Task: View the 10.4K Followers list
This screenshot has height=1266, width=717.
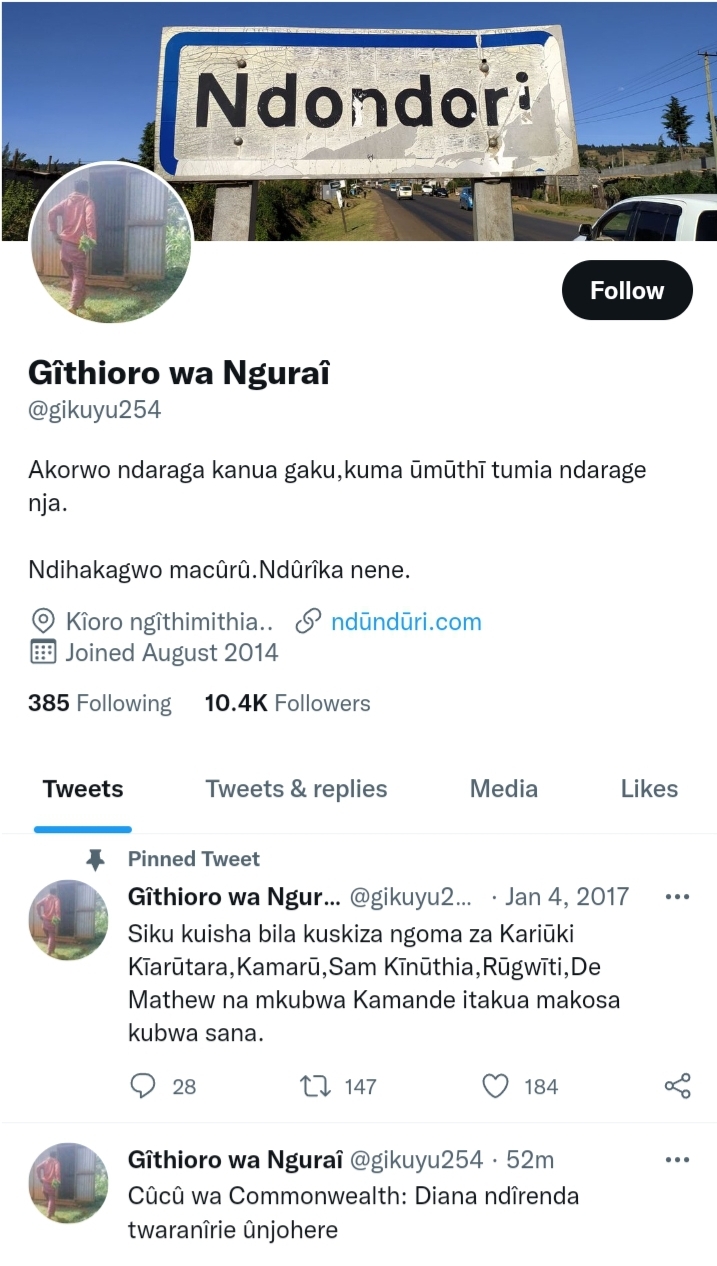Action: [x=287, y=703]
